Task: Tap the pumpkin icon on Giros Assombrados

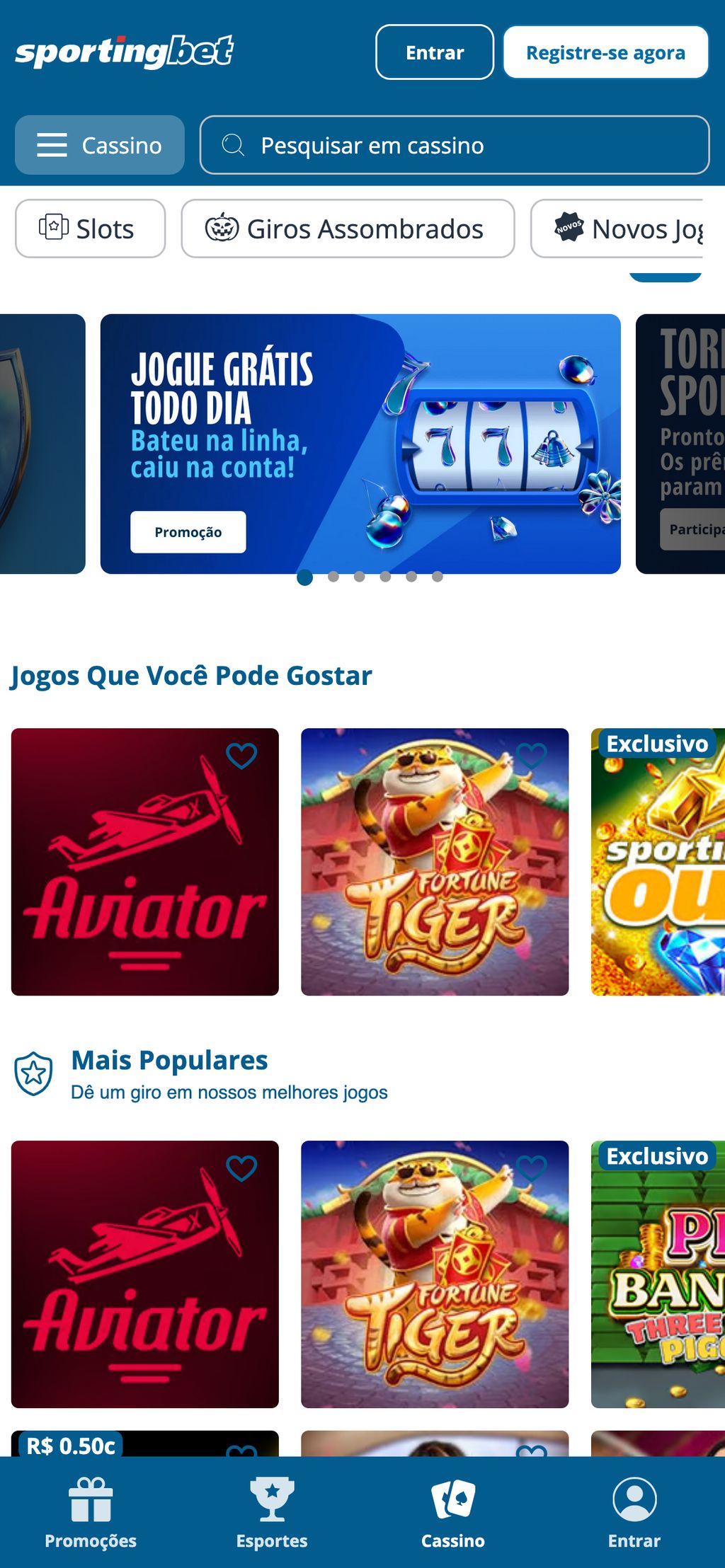Action: [x=223, y=228]
